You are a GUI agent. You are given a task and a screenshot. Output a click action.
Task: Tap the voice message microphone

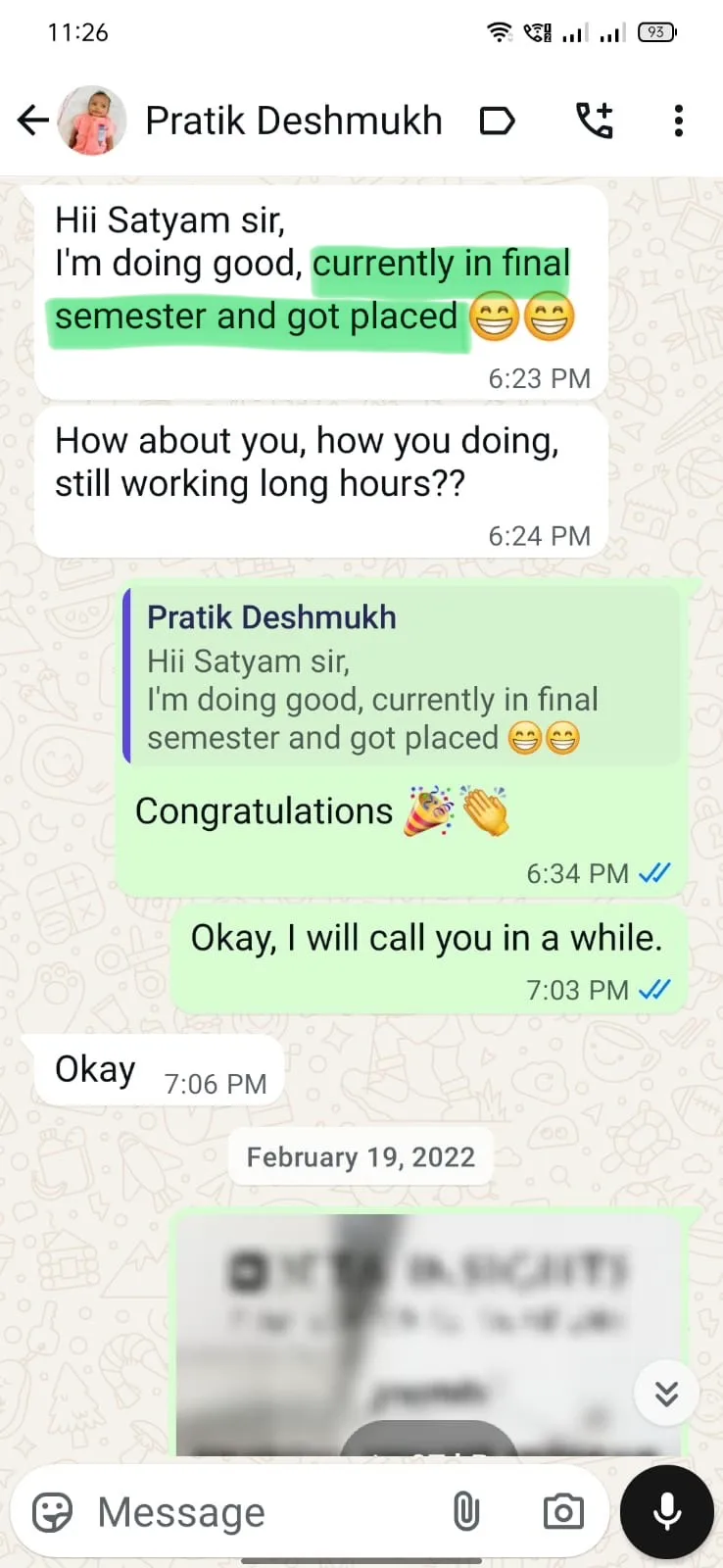667,1512
